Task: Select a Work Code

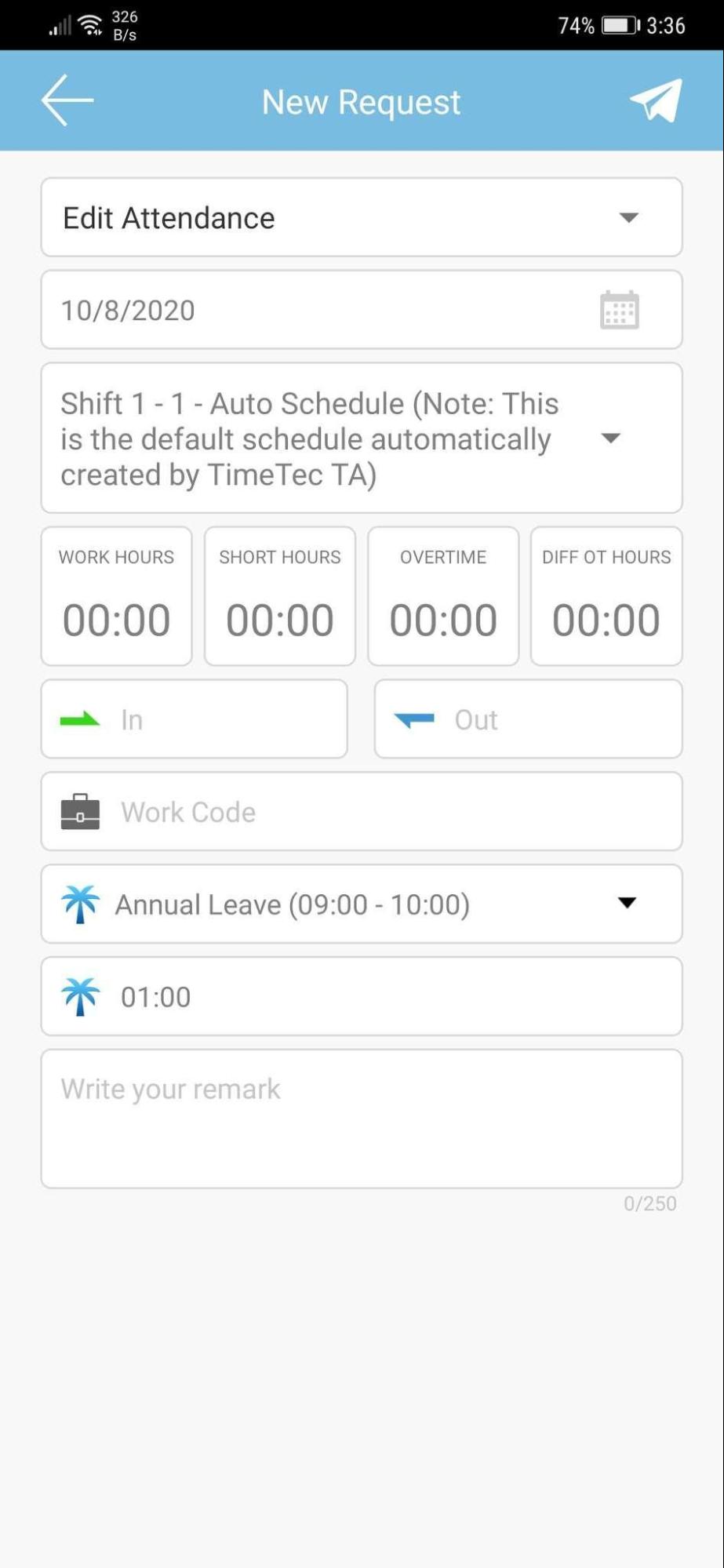Action: tap(362, 812)
